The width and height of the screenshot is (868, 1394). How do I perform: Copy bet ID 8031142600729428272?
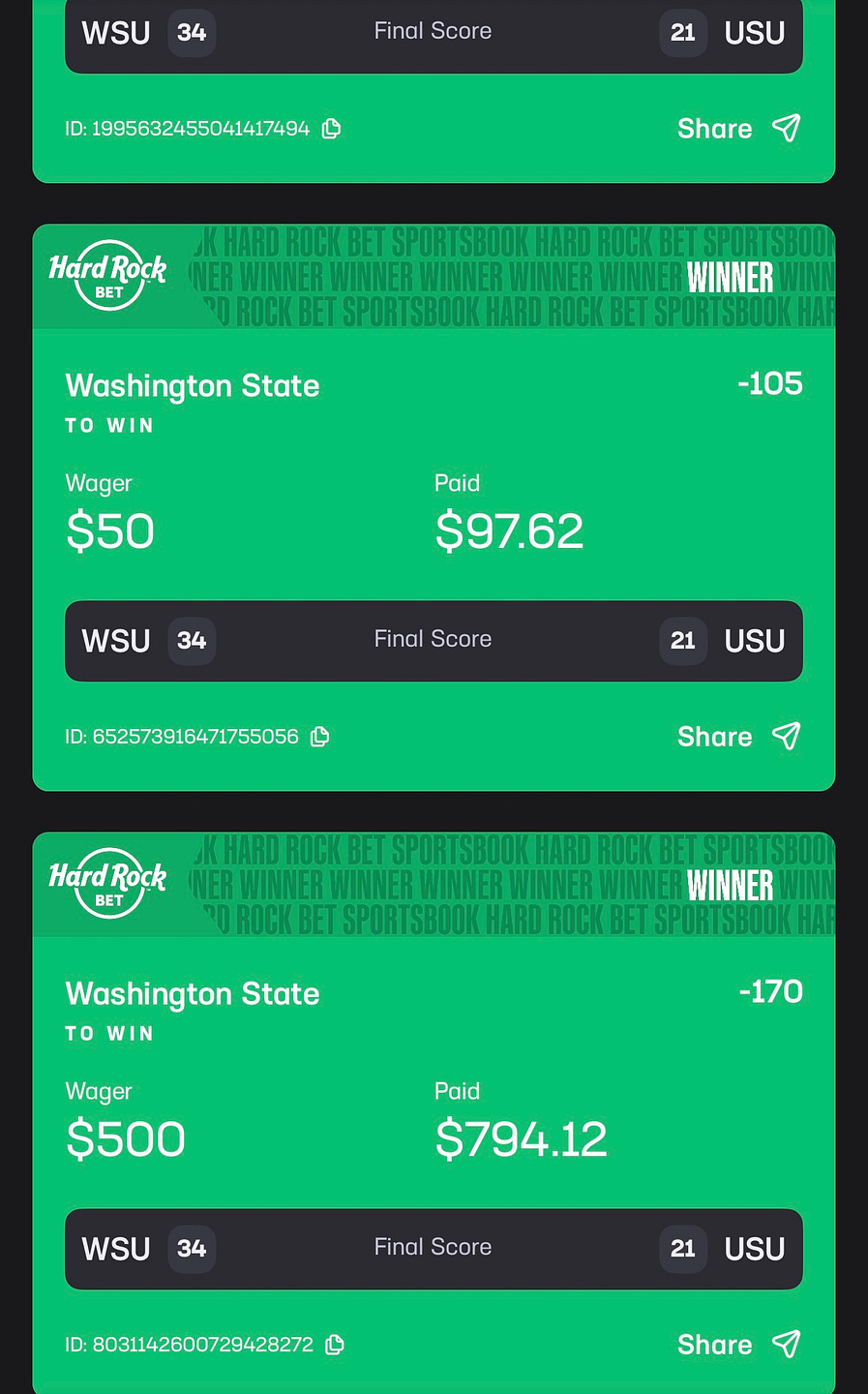pyautogui.click(x=335, y=1345)
